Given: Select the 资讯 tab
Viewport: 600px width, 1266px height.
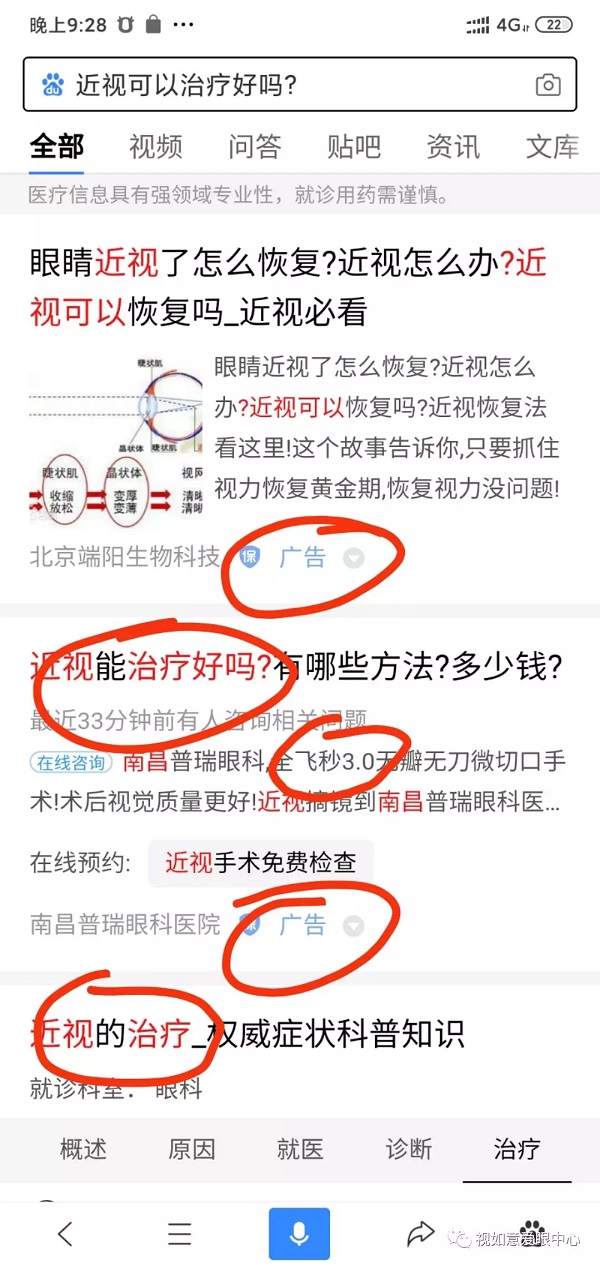Looking at the screenshot, I should 453,147.
